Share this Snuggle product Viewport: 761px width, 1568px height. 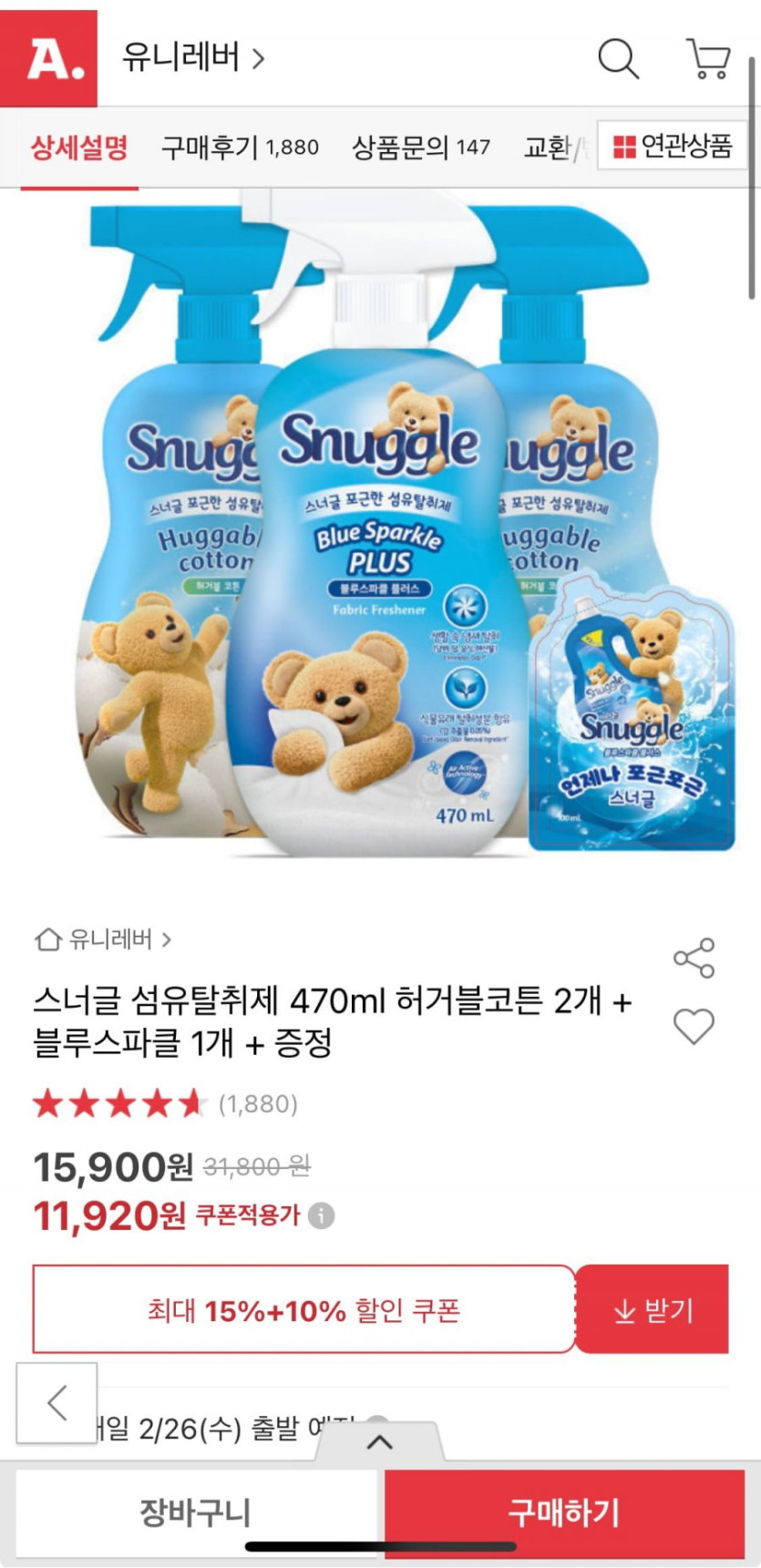point(694,958)
